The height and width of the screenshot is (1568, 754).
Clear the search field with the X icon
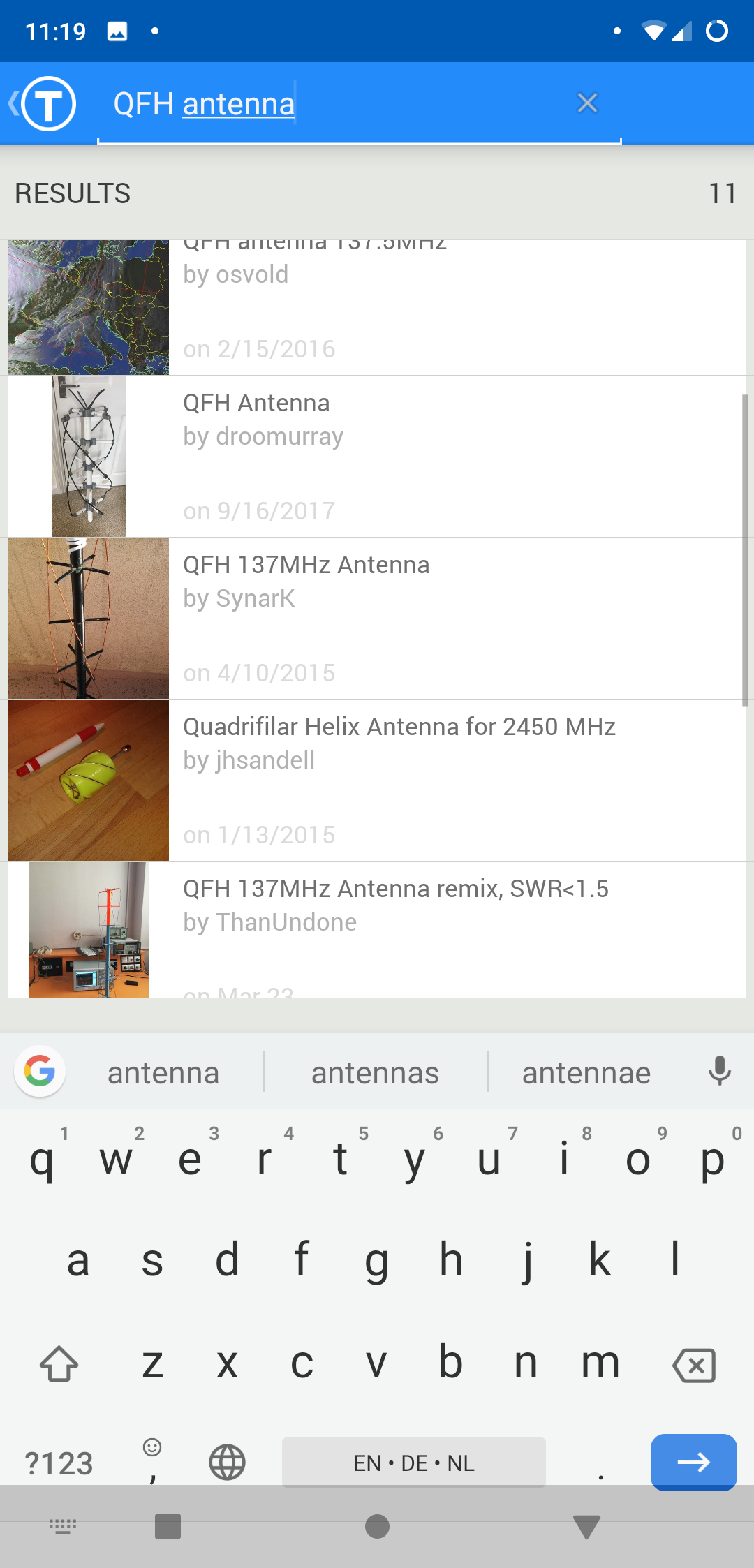pyautogui.click(x=586, y=103)
